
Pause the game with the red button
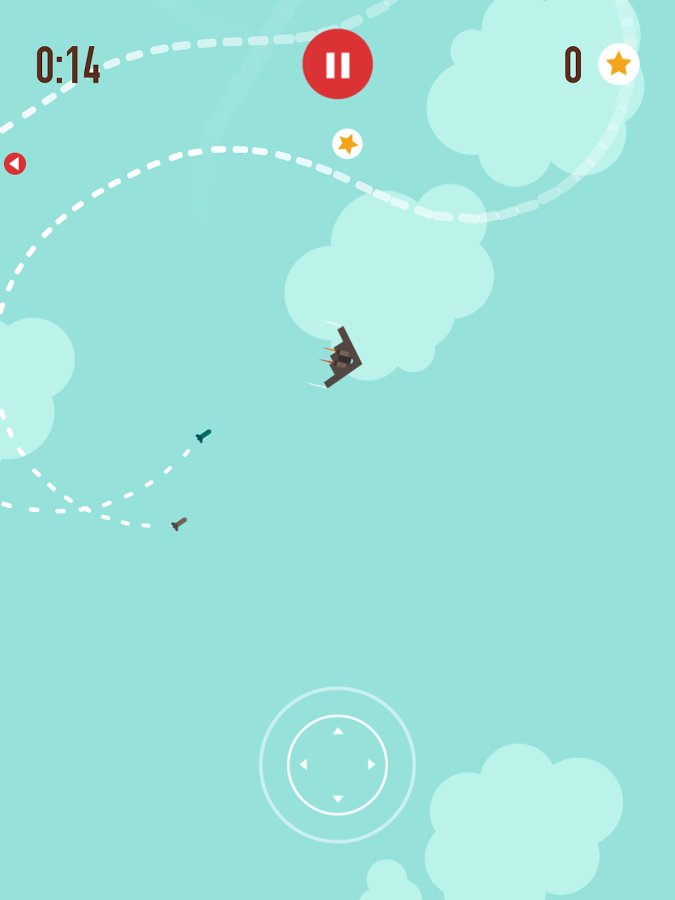click(338, 64)
